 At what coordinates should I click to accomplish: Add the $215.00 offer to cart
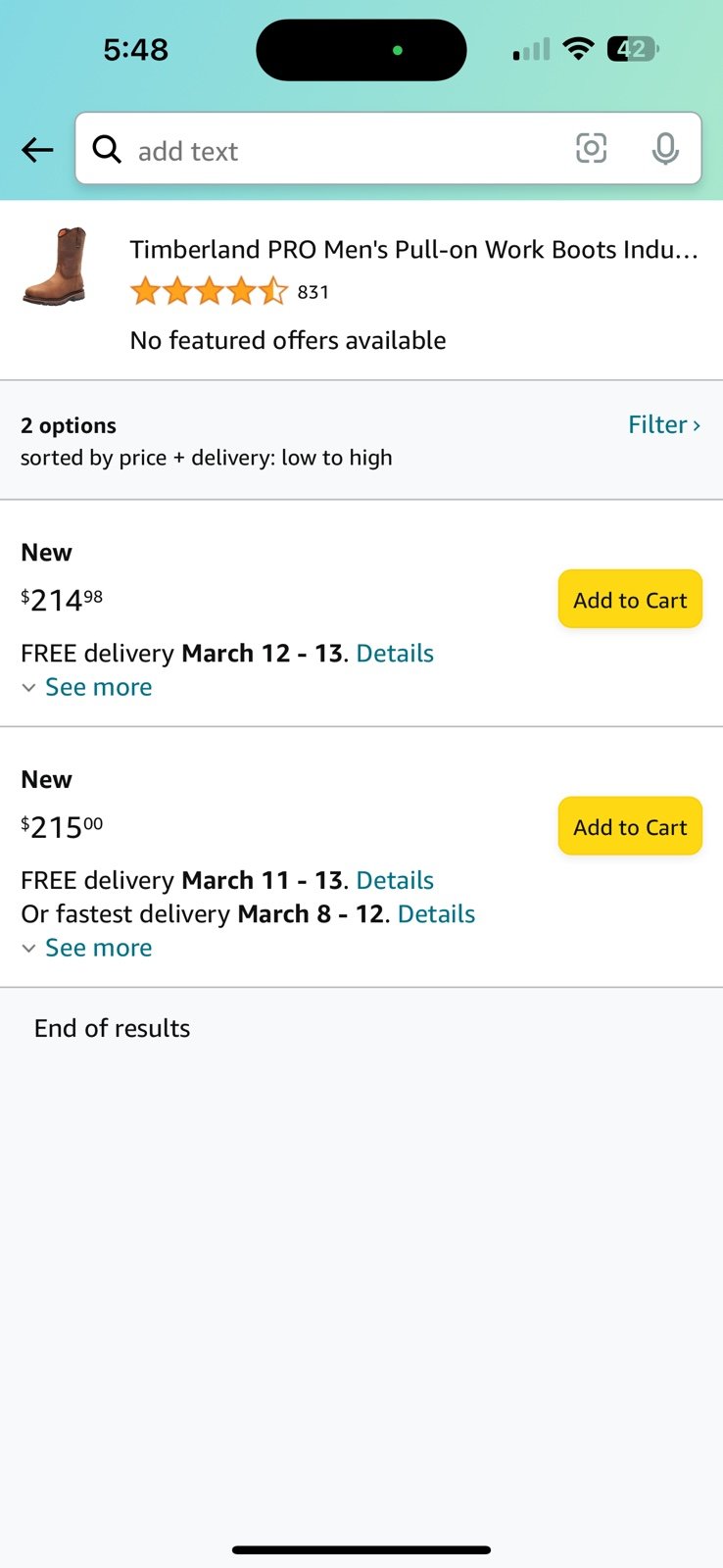click(630, 827)
